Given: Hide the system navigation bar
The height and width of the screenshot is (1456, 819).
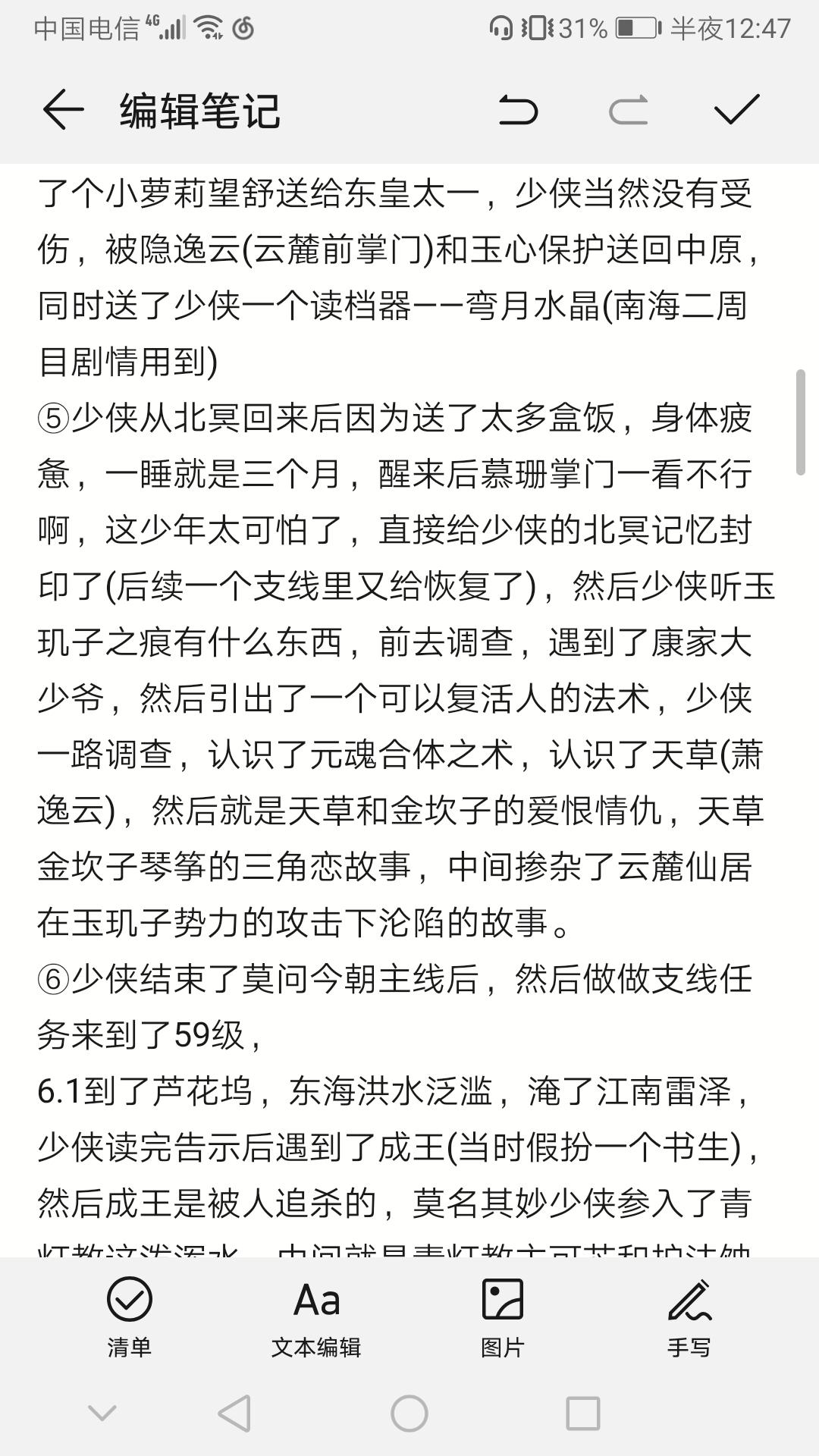Looking at the screenshot, I should point(102,1413).
